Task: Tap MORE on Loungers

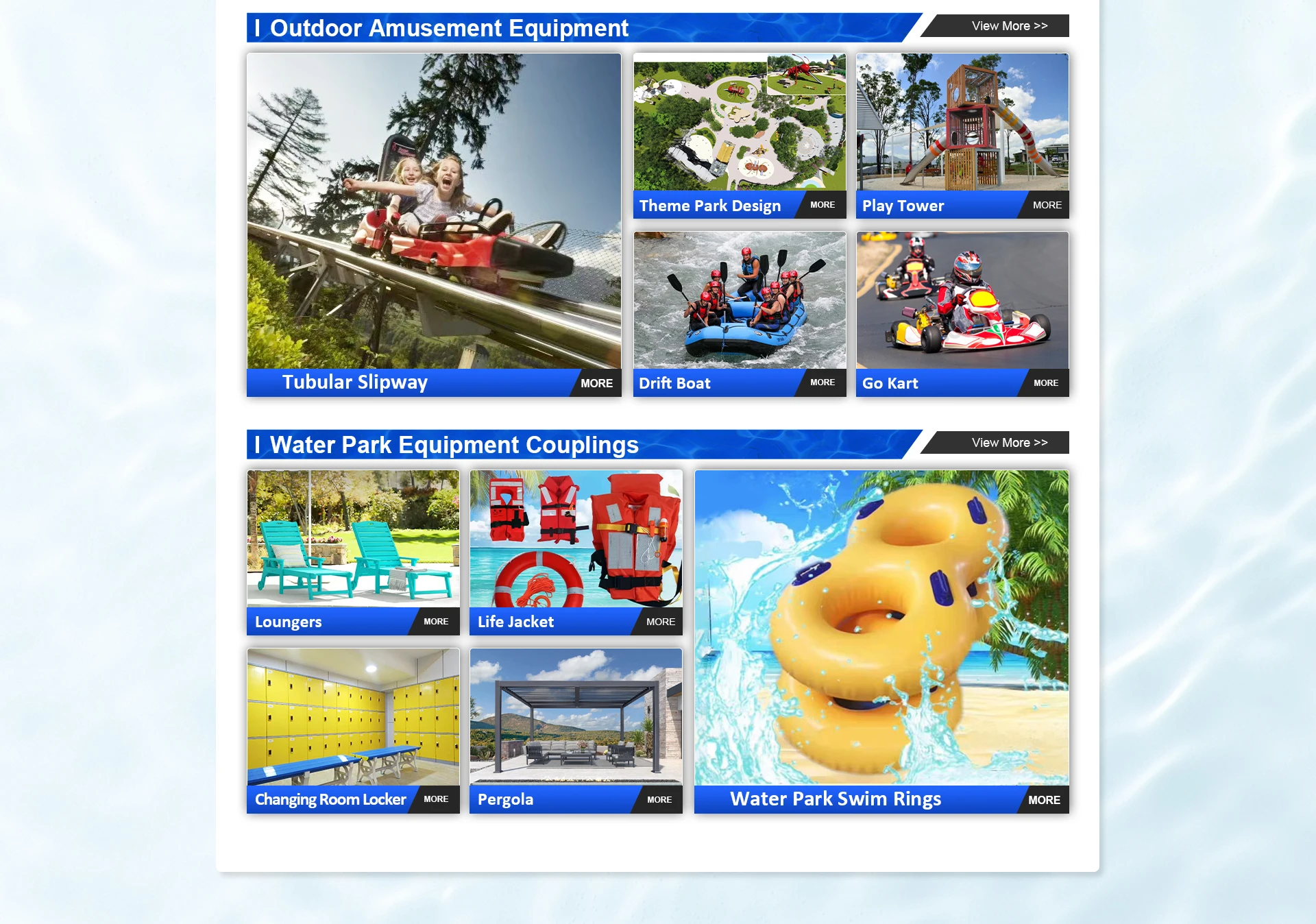Action: coord(436,622)
